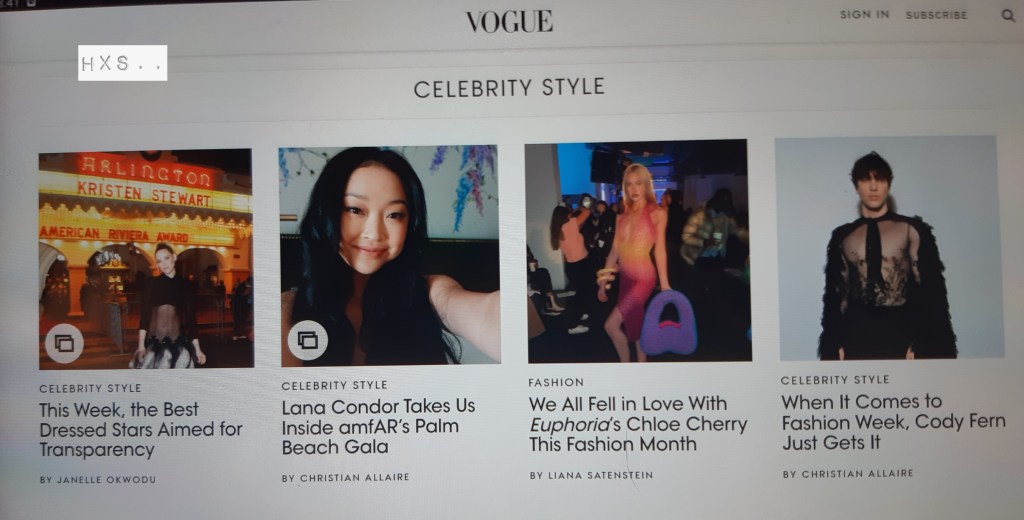Read 'Lana Condor Takes Us Inside amfAR's' article
This screenshot has height=520, width=1024.
pyautogui.click(x=378, y=427)
